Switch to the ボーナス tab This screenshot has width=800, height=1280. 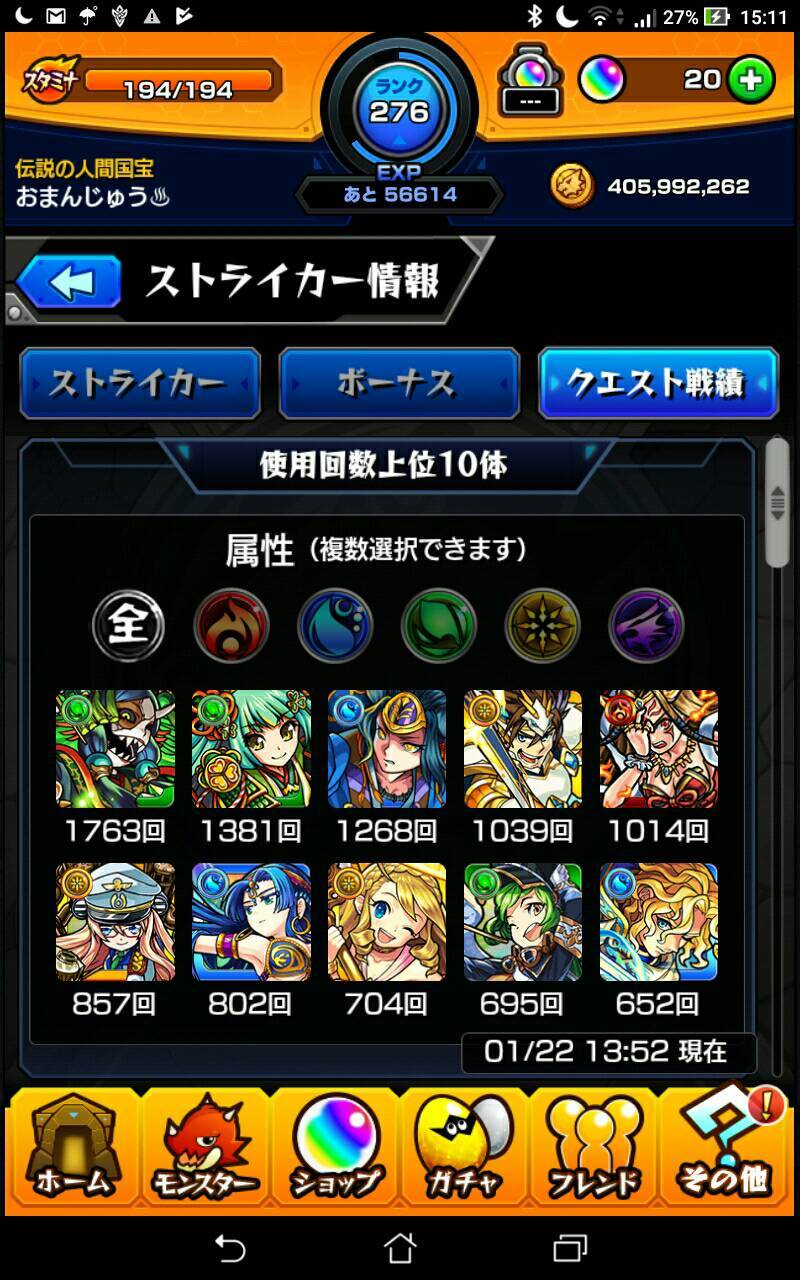click(398, 383)
